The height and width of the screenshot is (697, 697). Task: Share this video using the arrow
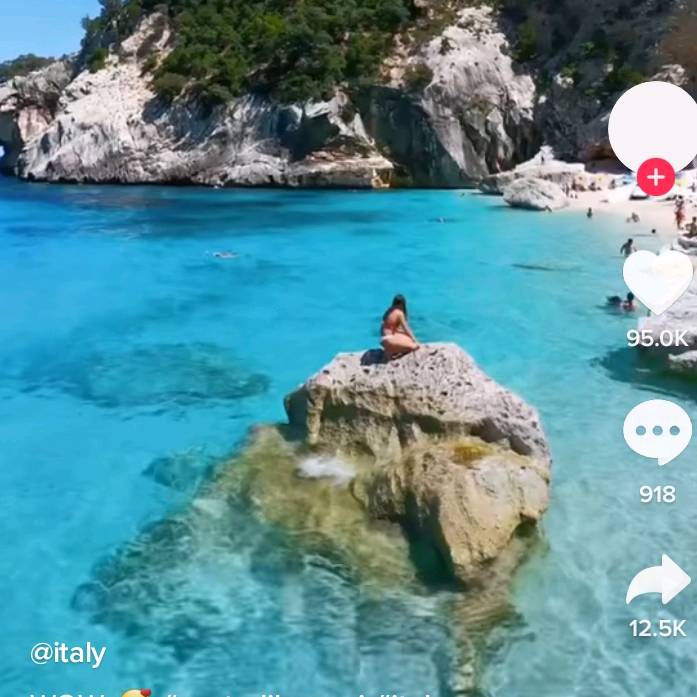657,581
